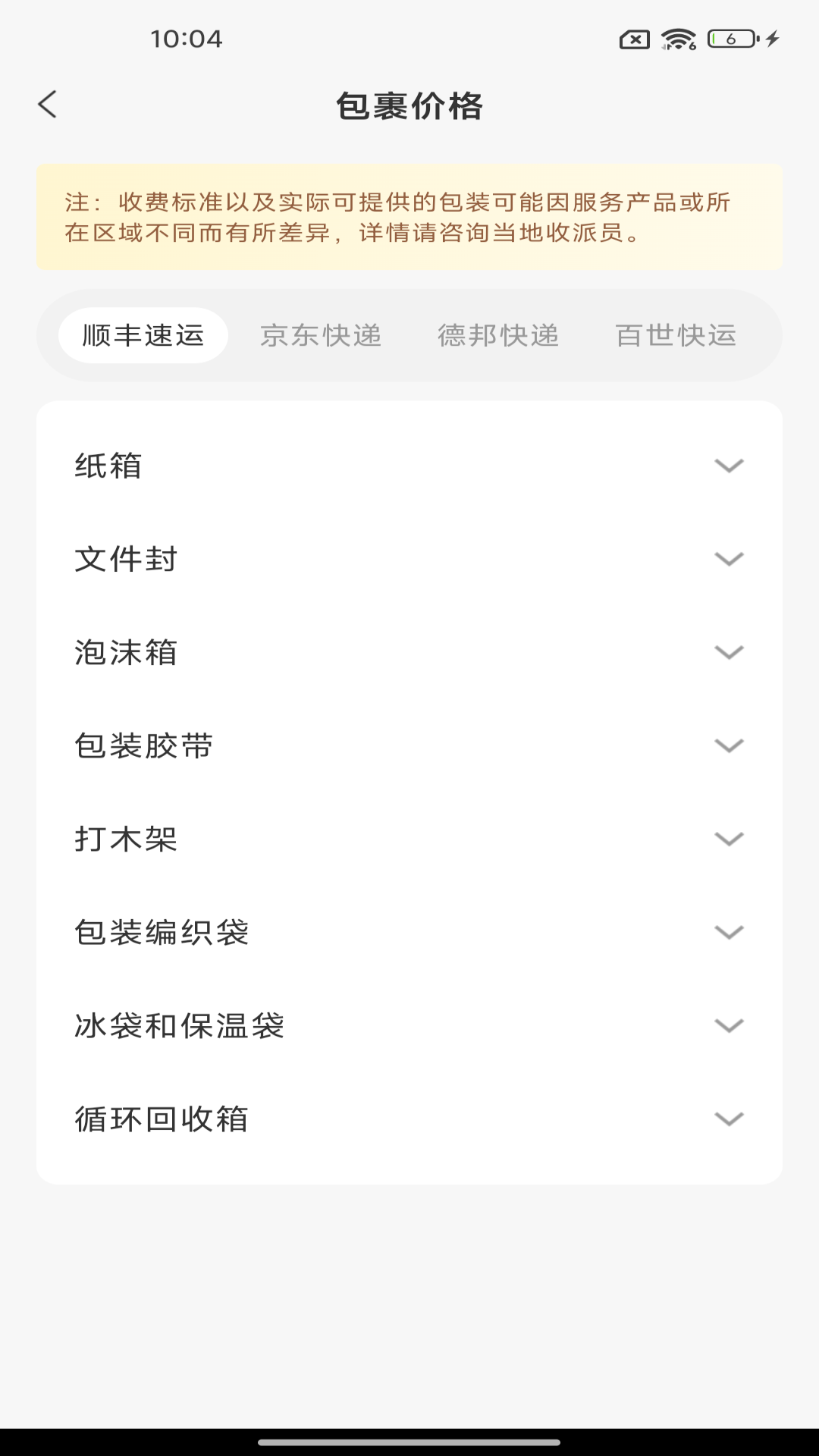Expand the 文件封 row
This screenshot has width=819, height=1456.
[x=409, y=559]
